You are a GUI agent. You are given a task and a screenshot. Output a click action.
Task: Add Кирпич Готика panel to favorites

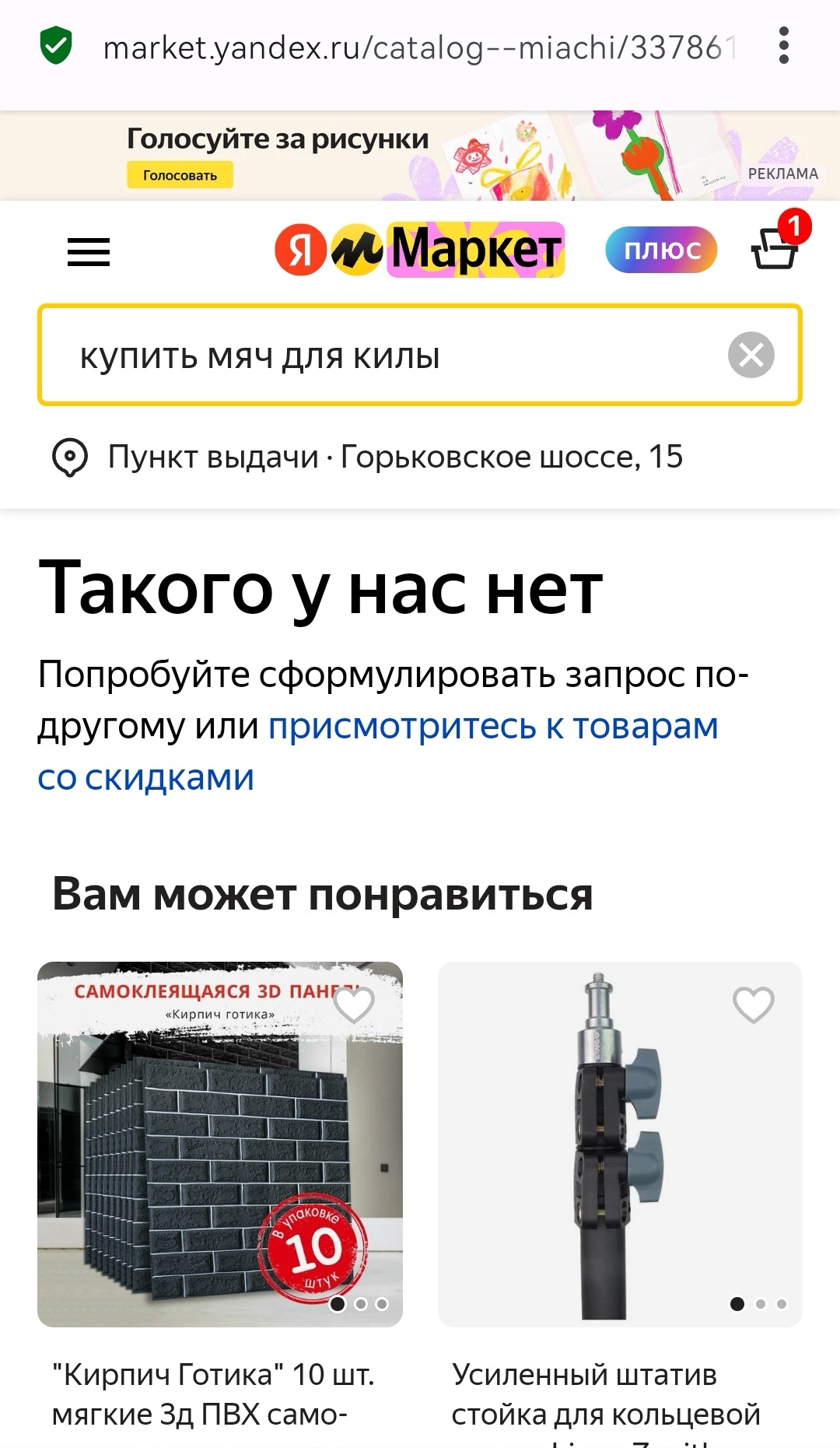[x=354, y=1005]
